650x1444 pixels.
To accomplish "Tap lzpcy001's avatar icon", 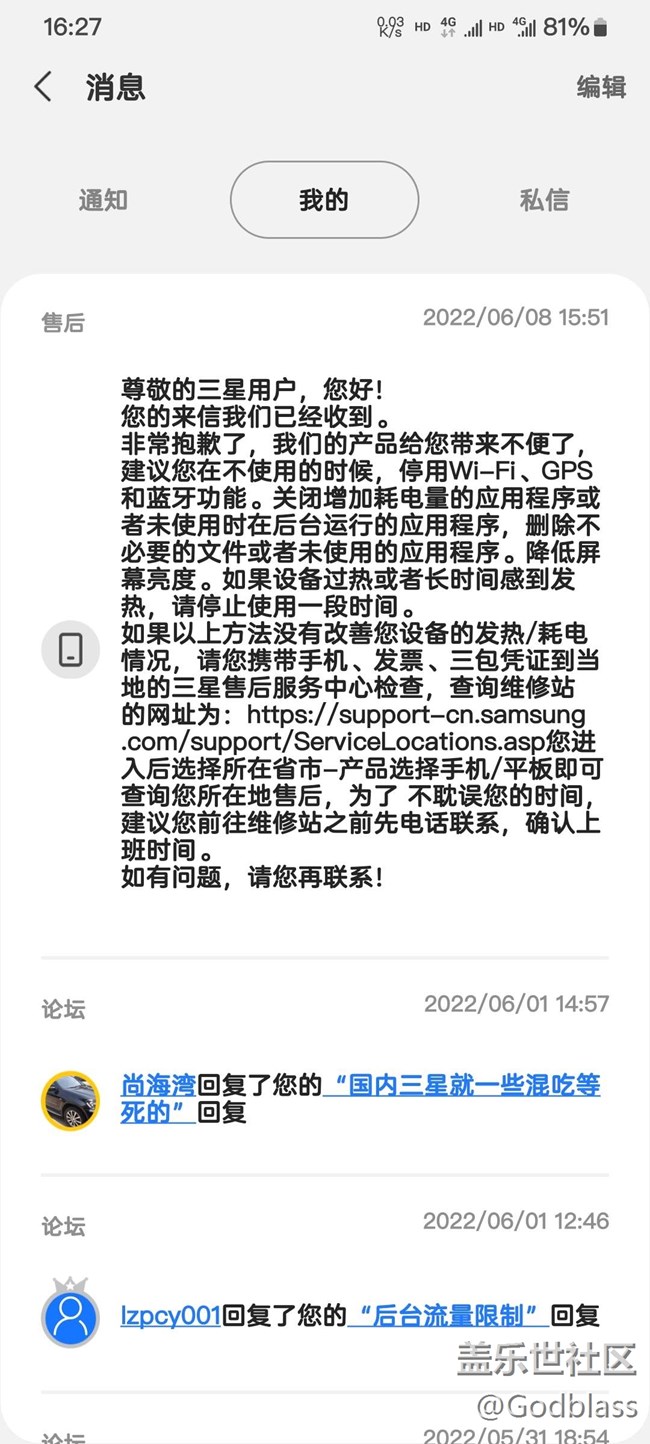I will tap(70, 1316).
